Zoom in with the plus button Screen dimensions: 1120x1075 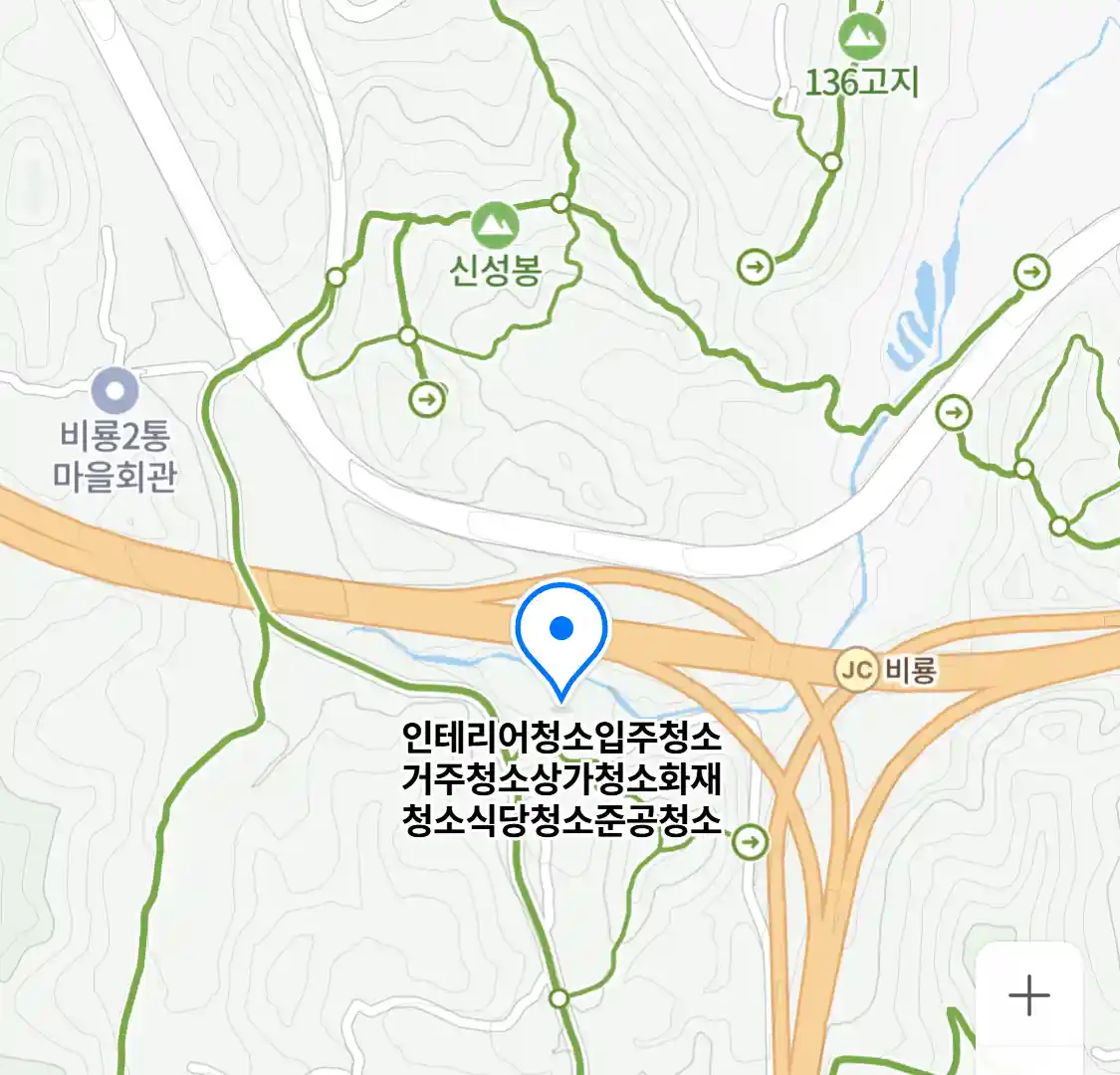[1028, 994]
